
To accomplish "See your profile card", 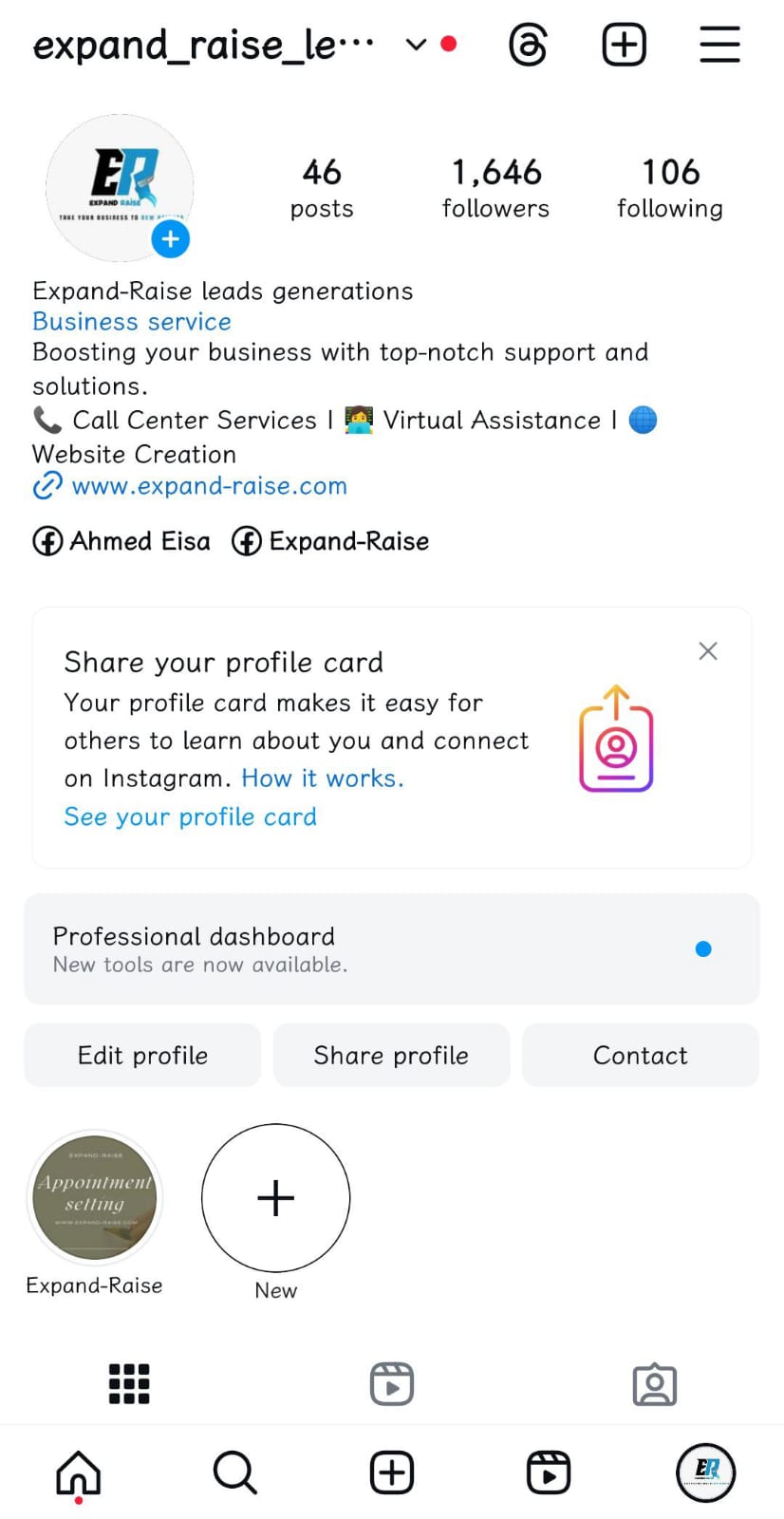I will coord(190,816).
